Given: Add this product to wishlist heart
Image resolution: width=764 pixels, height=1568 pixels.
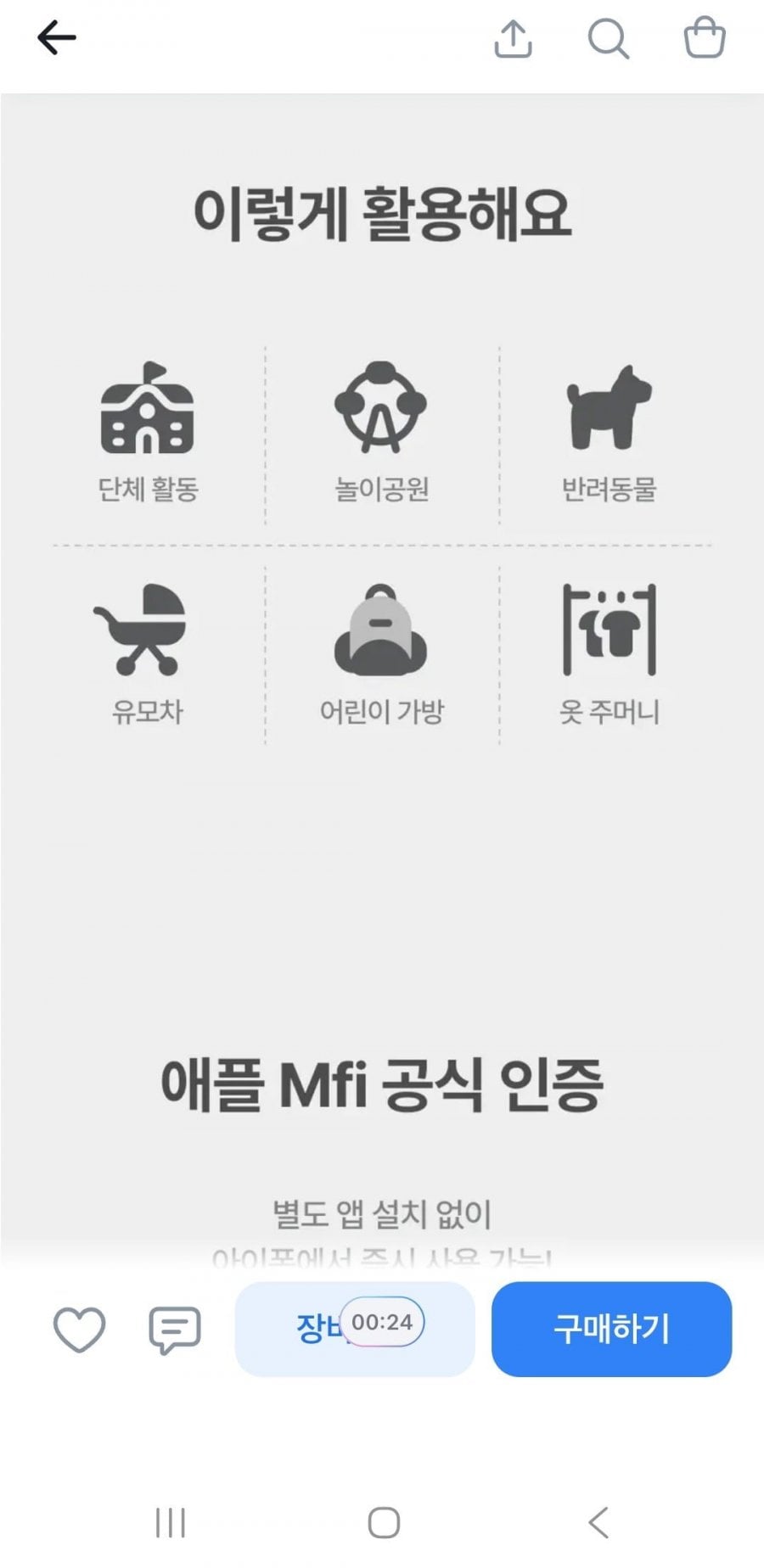Looking at the screenshot, I should point(80,1329).
